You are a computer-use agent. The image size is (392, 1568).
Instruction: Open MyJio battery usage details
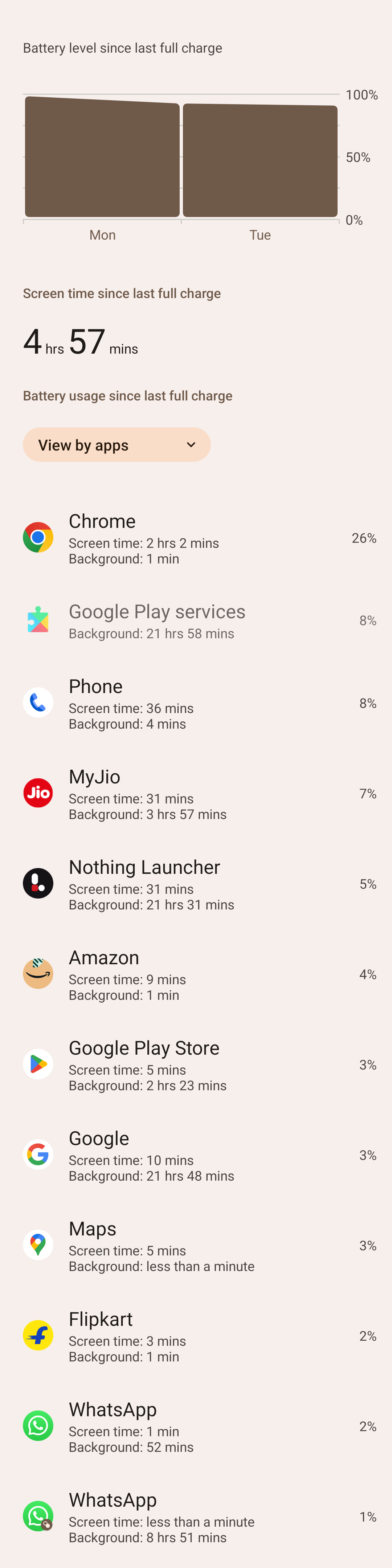(x=196, y=794)
